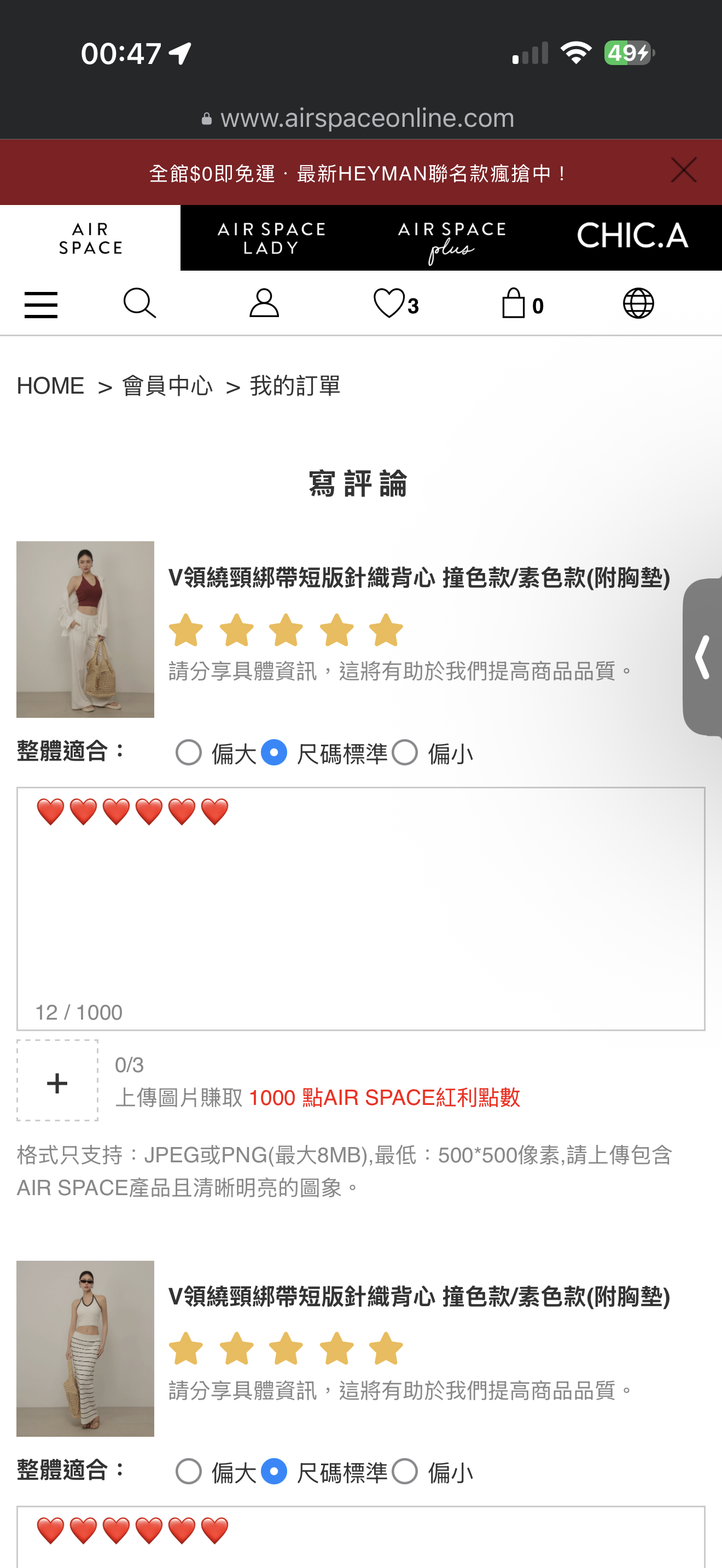View the wishlist heart with 3 items
The height and width of the screenshot is (1568, 722).
395,303
